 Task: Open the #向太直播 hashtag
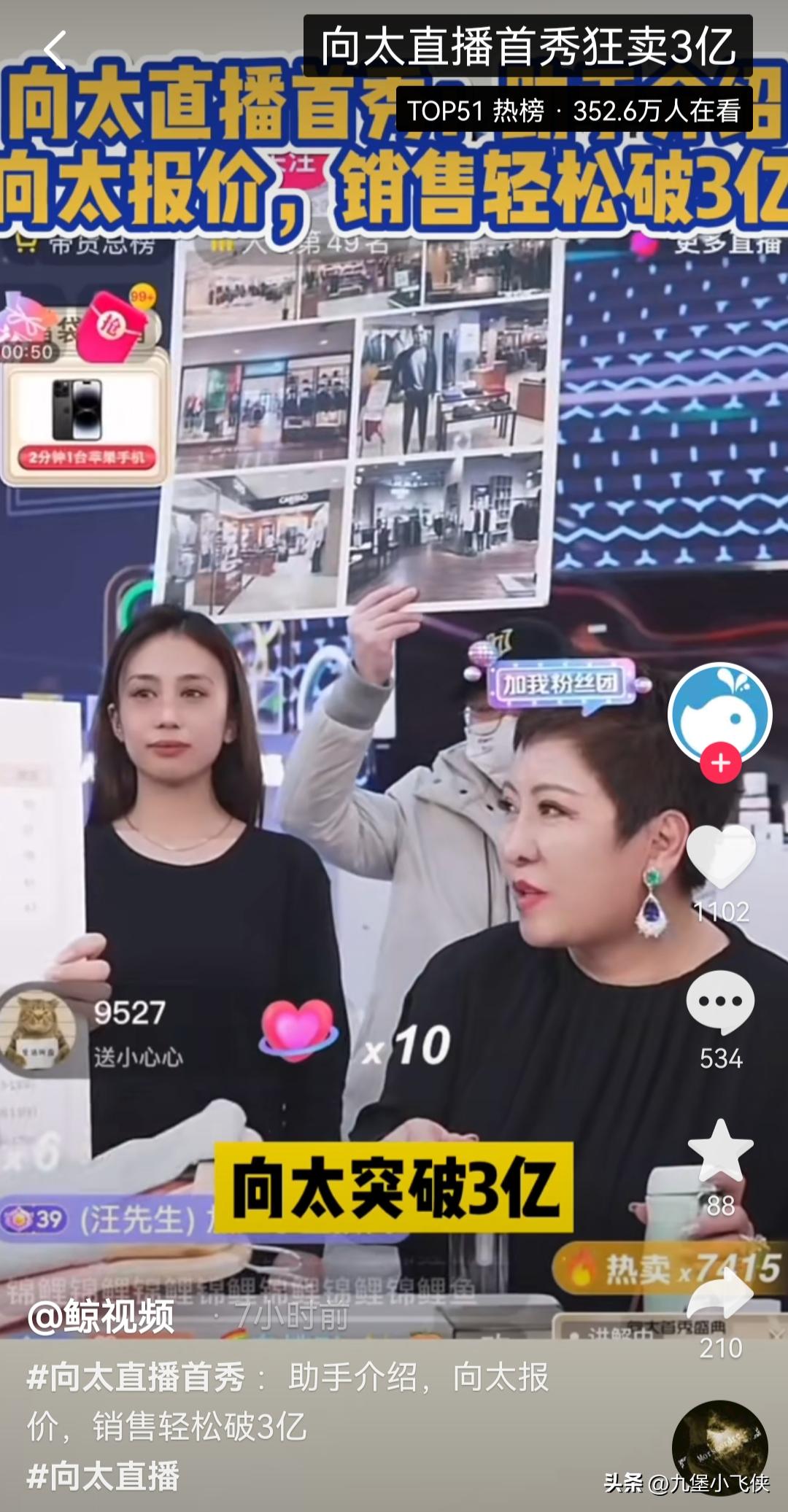pyautogui.click(x=103, y=1476)
